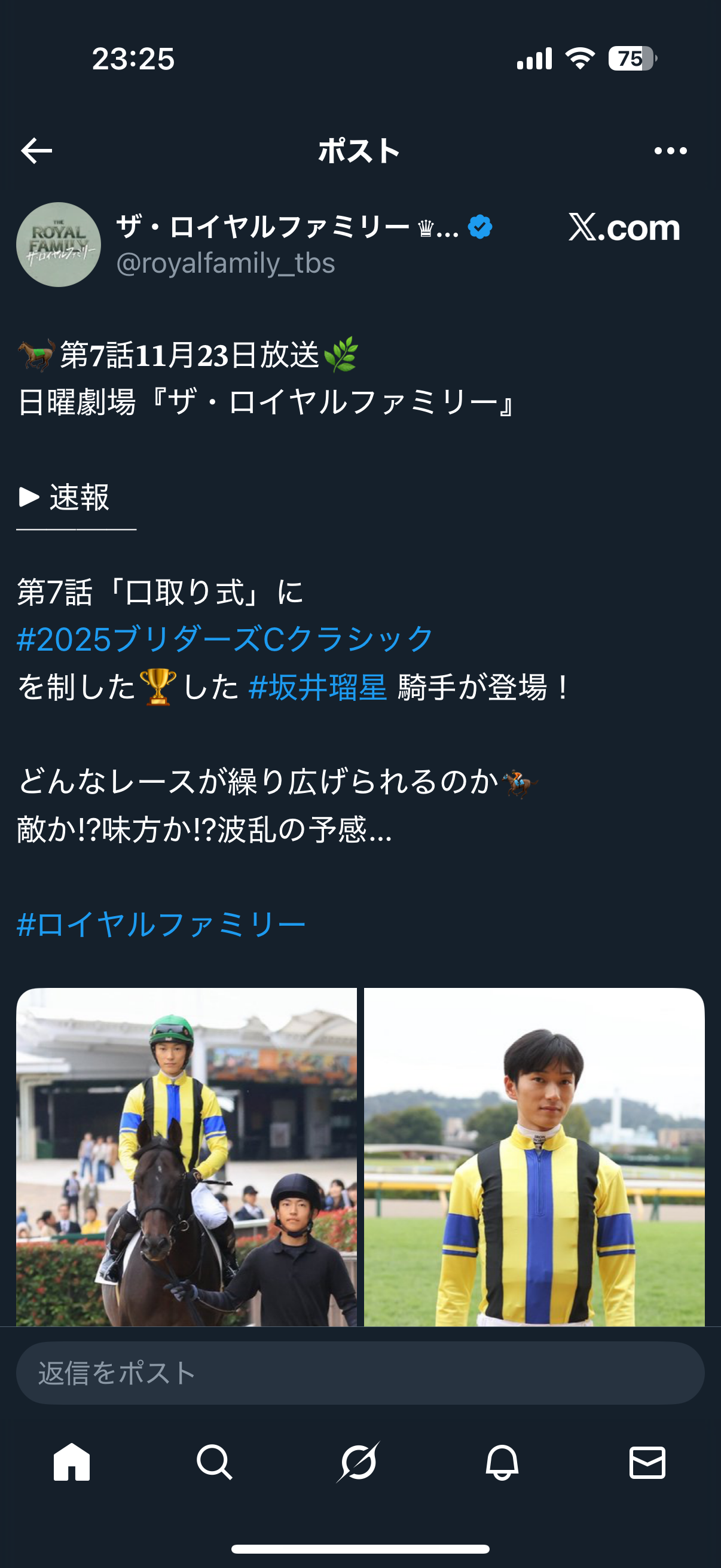Switch to the Home tab
Screen dimensions: 721x1568
pos(72,1462)
